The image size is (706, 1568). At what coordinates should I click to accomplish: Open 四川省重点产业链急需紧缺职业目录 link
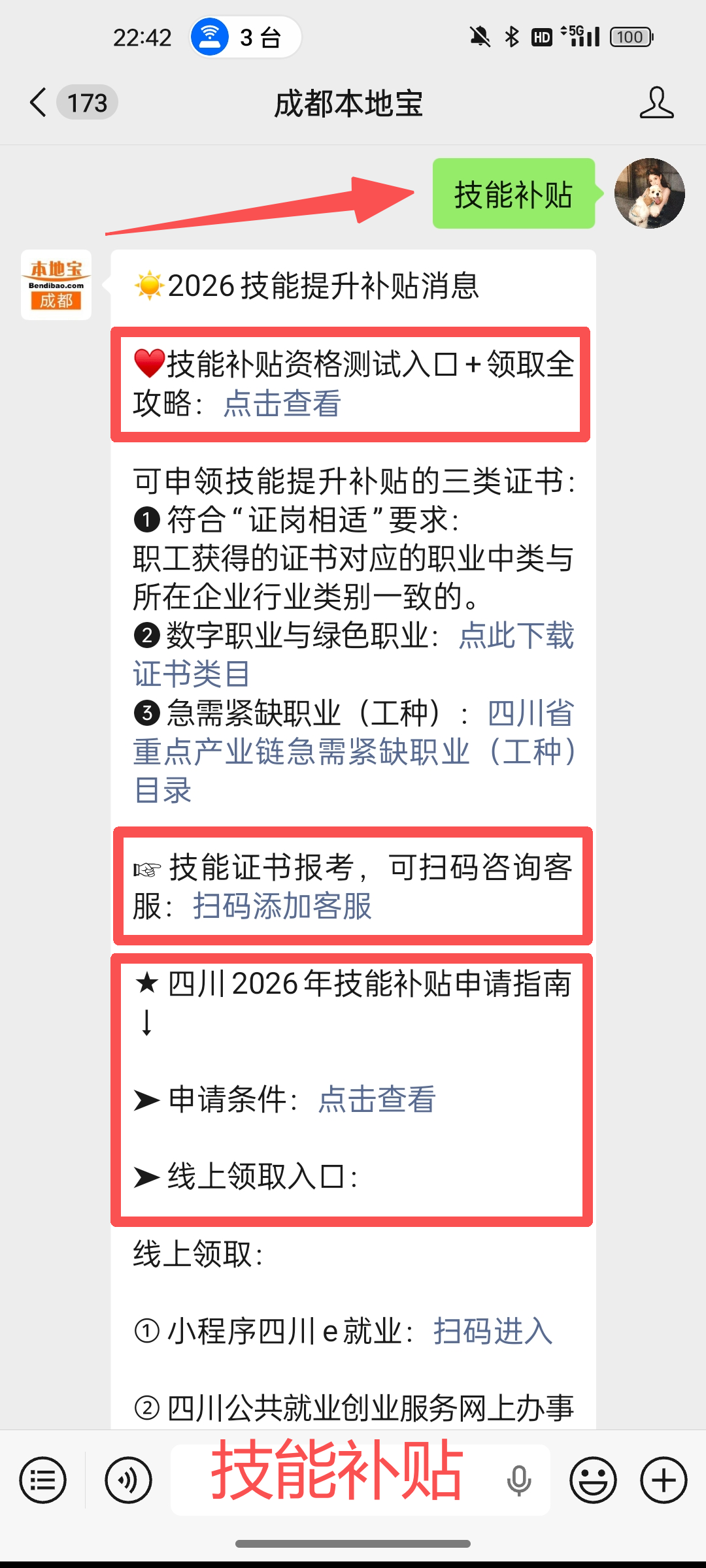click(x=354, y=751)
